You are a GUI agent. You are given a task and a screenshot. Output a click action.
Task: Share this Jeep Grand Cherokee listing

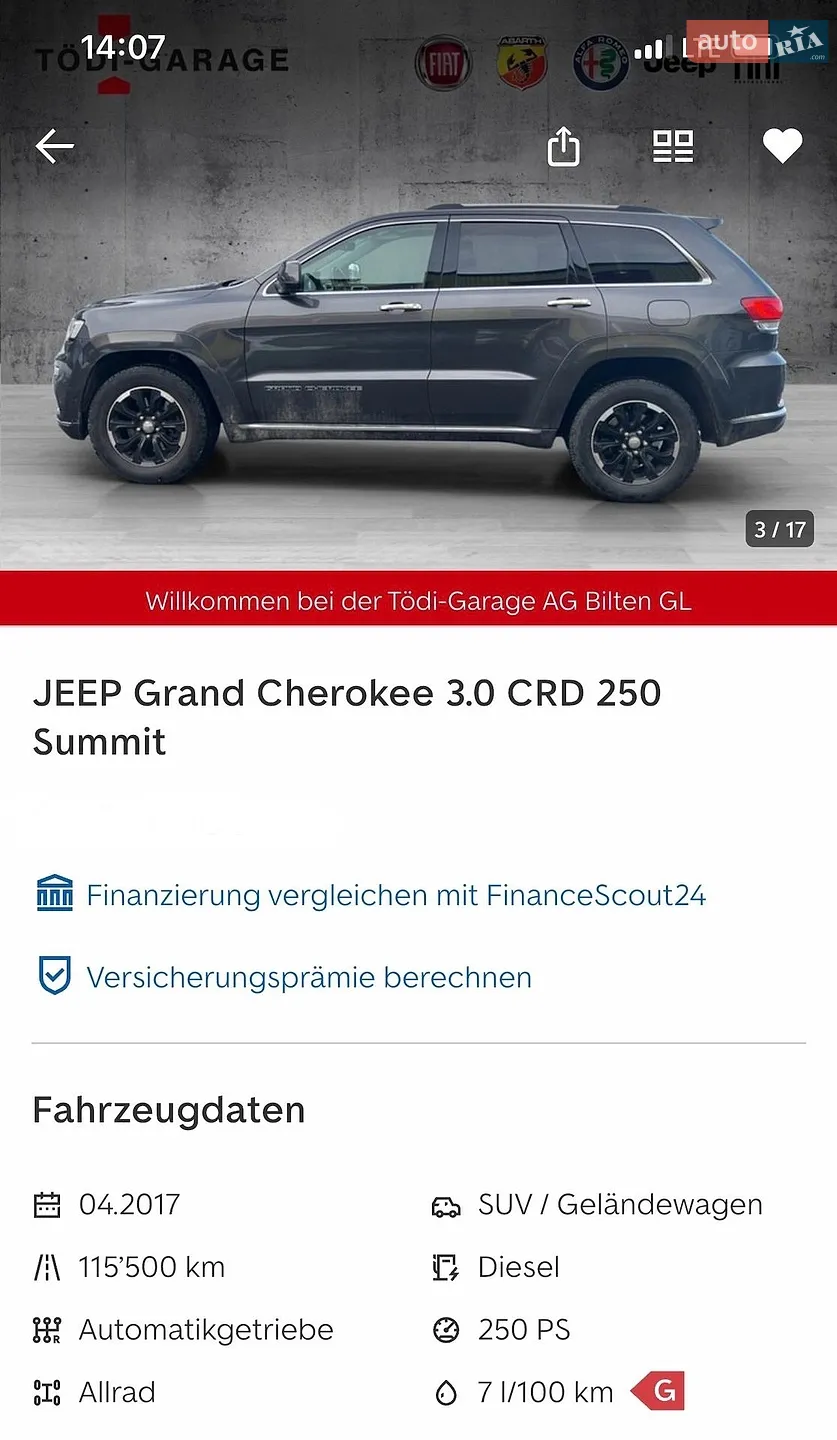(564, 147)
